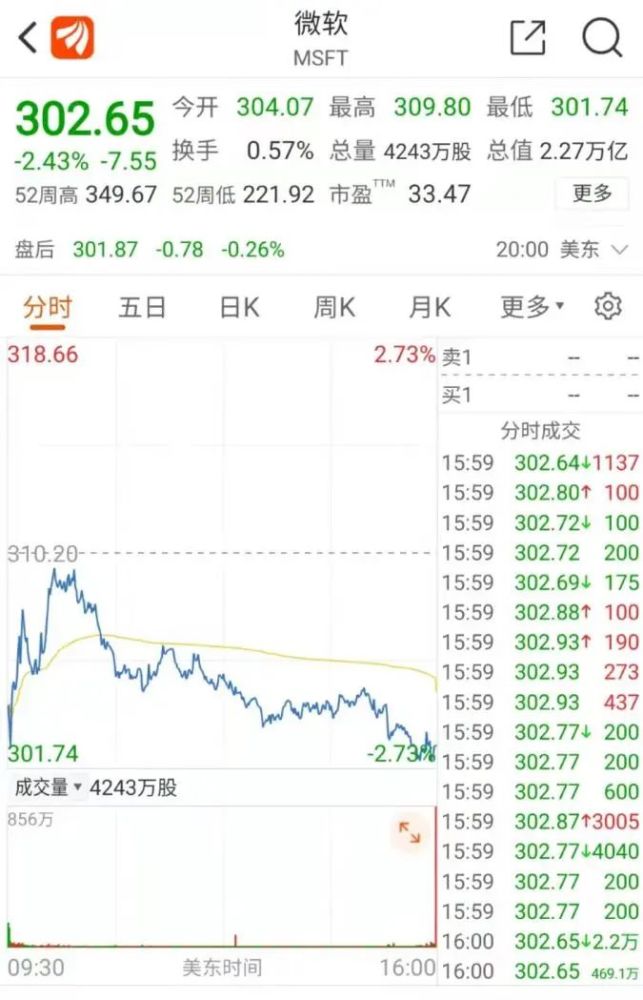Open the 成交量 indicator dropdown
Screen dimensions: 643x1000
pos(48,787)
